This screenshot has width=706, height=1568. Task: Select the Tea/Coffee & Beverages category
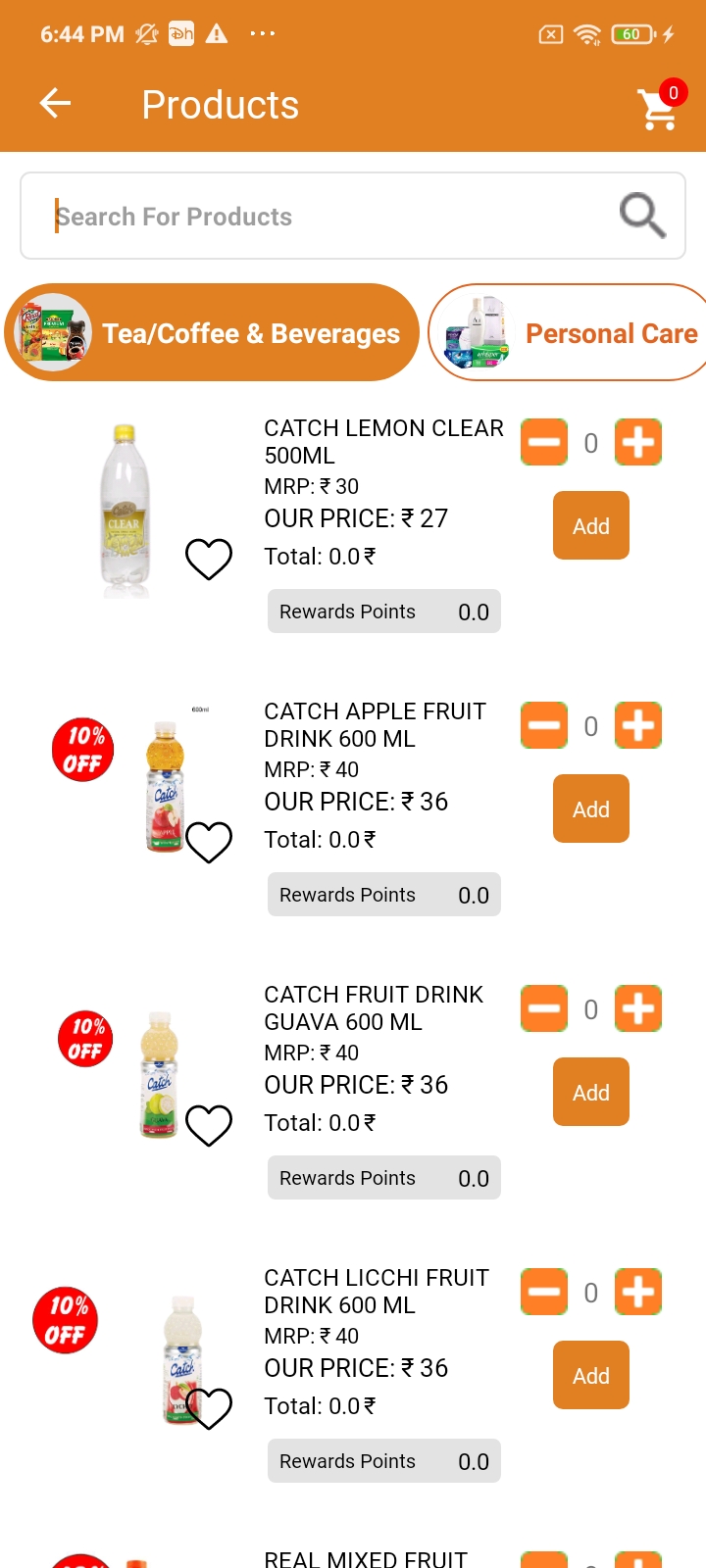click(x=212, y=333)
